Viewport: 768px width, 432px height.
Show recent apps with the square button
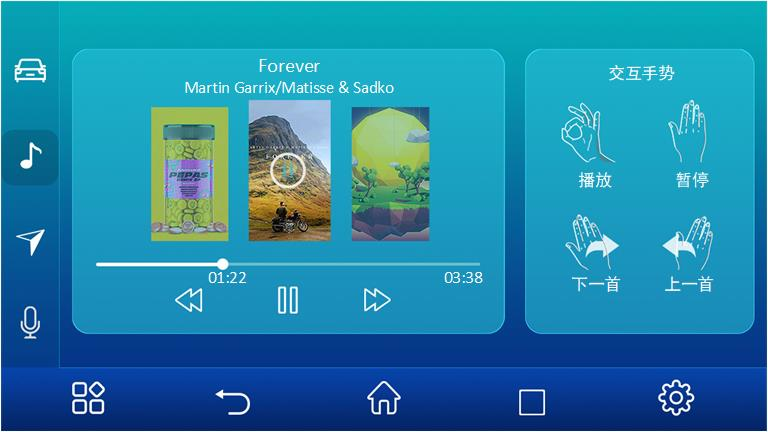click(532, 402)
